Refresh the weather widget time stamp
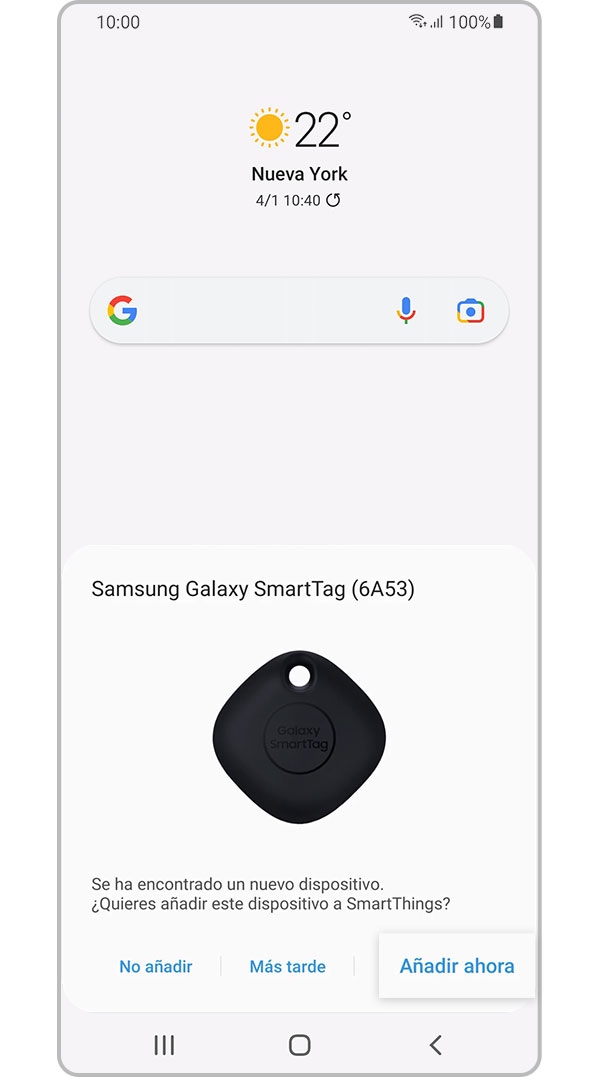 click(333, 200)
